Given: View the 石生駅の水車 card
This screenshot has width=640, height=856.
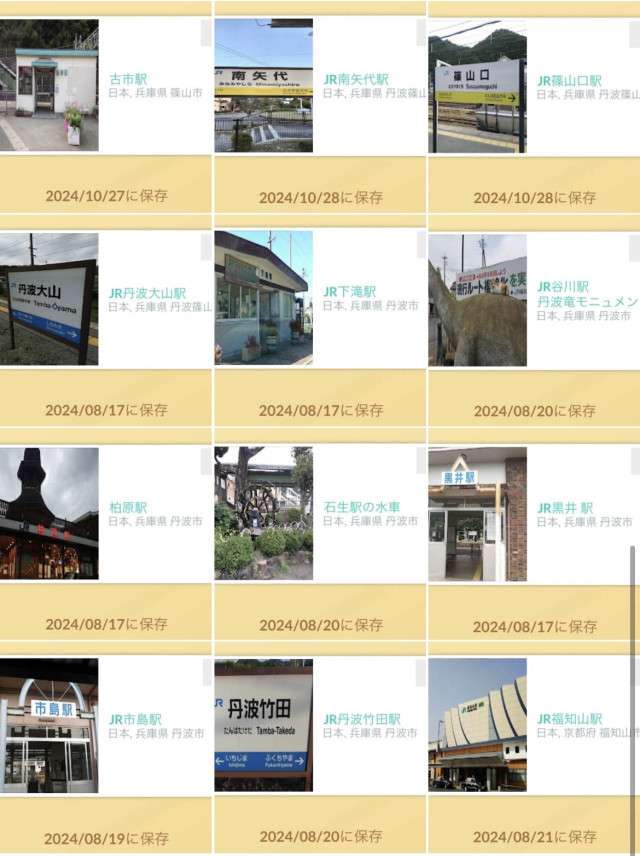Looking at the screenshot, I should (361, 507).
